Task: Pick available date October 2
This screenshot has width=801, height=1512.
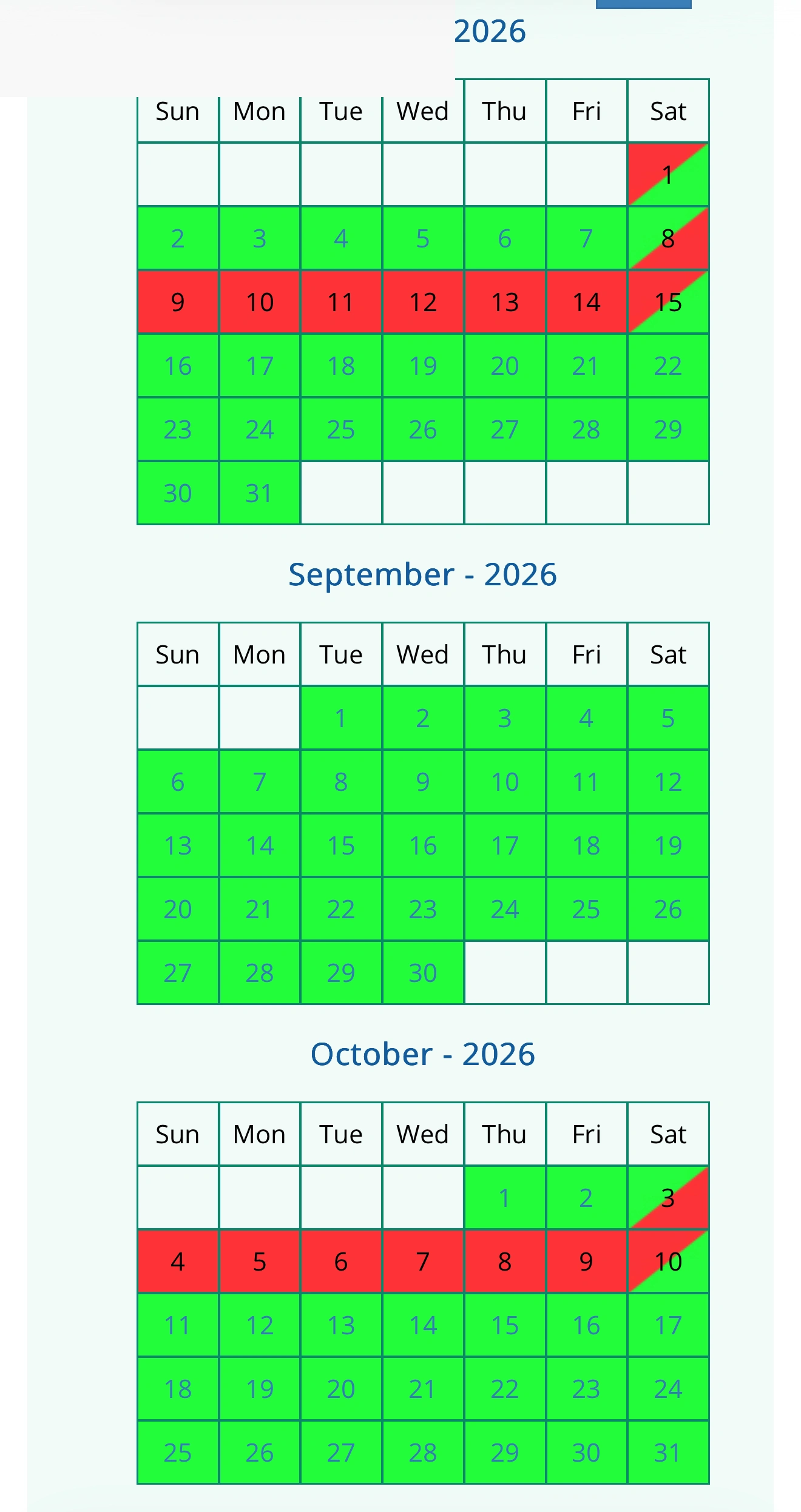Action: point(586,1198)
